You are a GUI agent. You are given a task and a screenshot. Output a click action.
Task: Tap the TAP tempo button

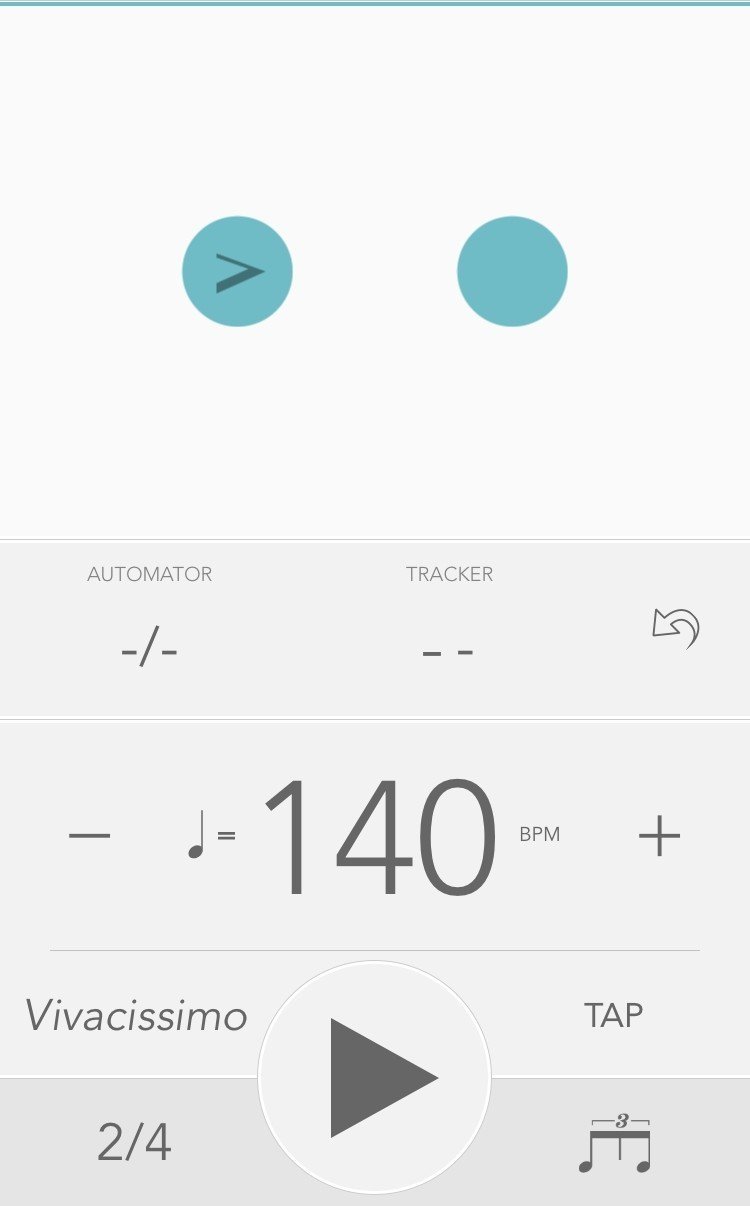613,1015
